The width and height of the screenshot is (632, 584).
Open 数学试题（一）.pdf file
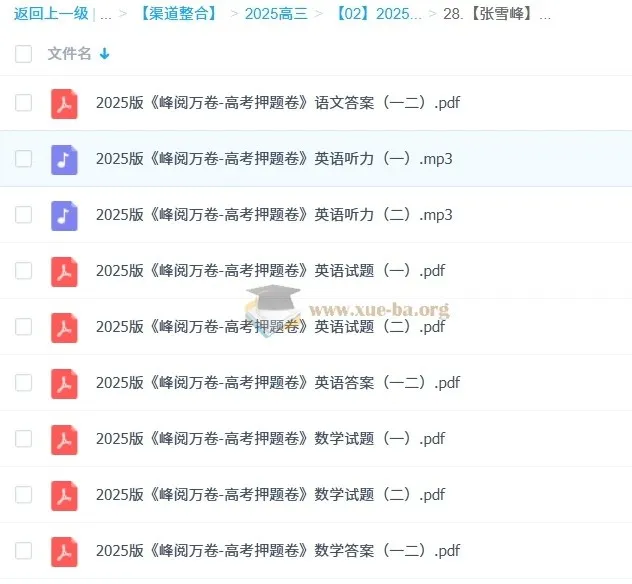coord(270,438)
